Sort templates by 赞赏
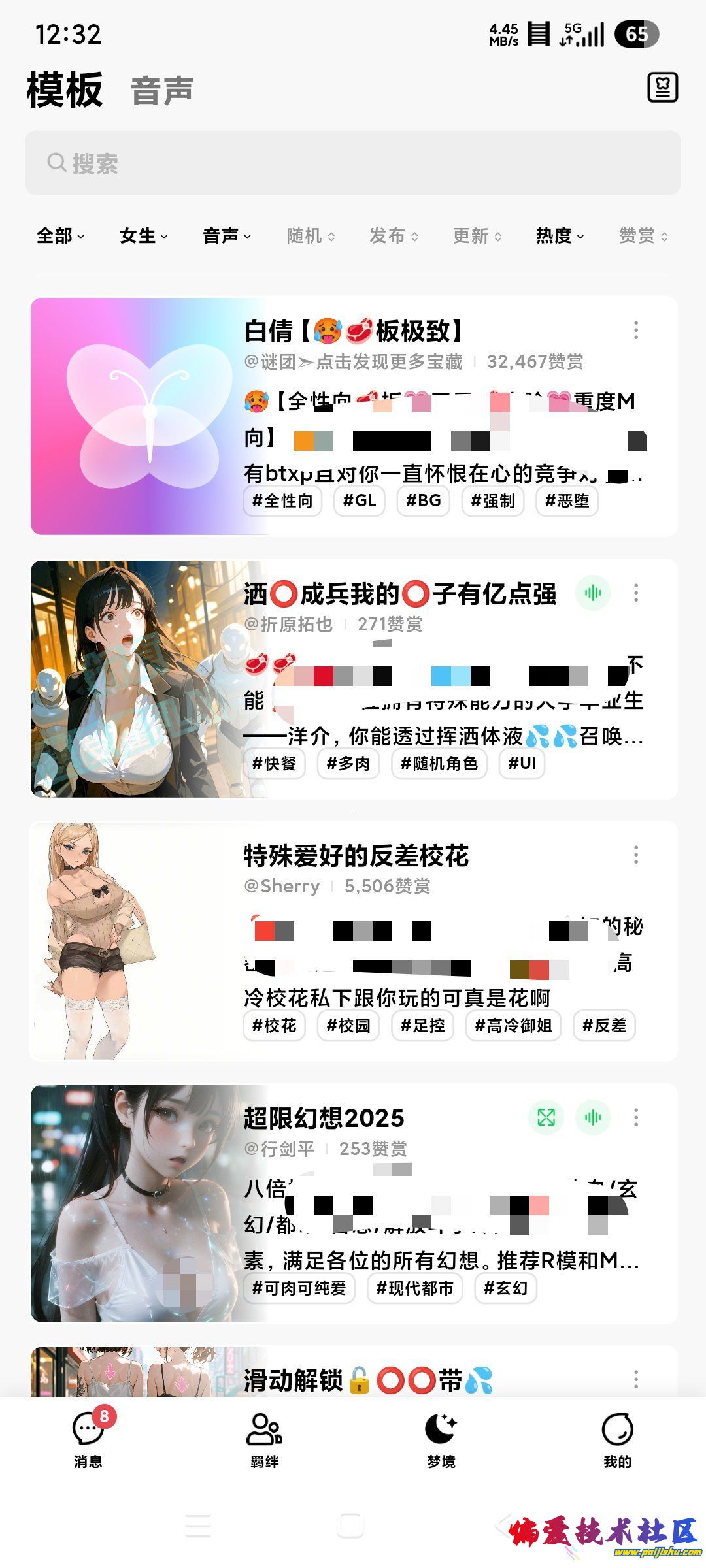 point(643,236)
